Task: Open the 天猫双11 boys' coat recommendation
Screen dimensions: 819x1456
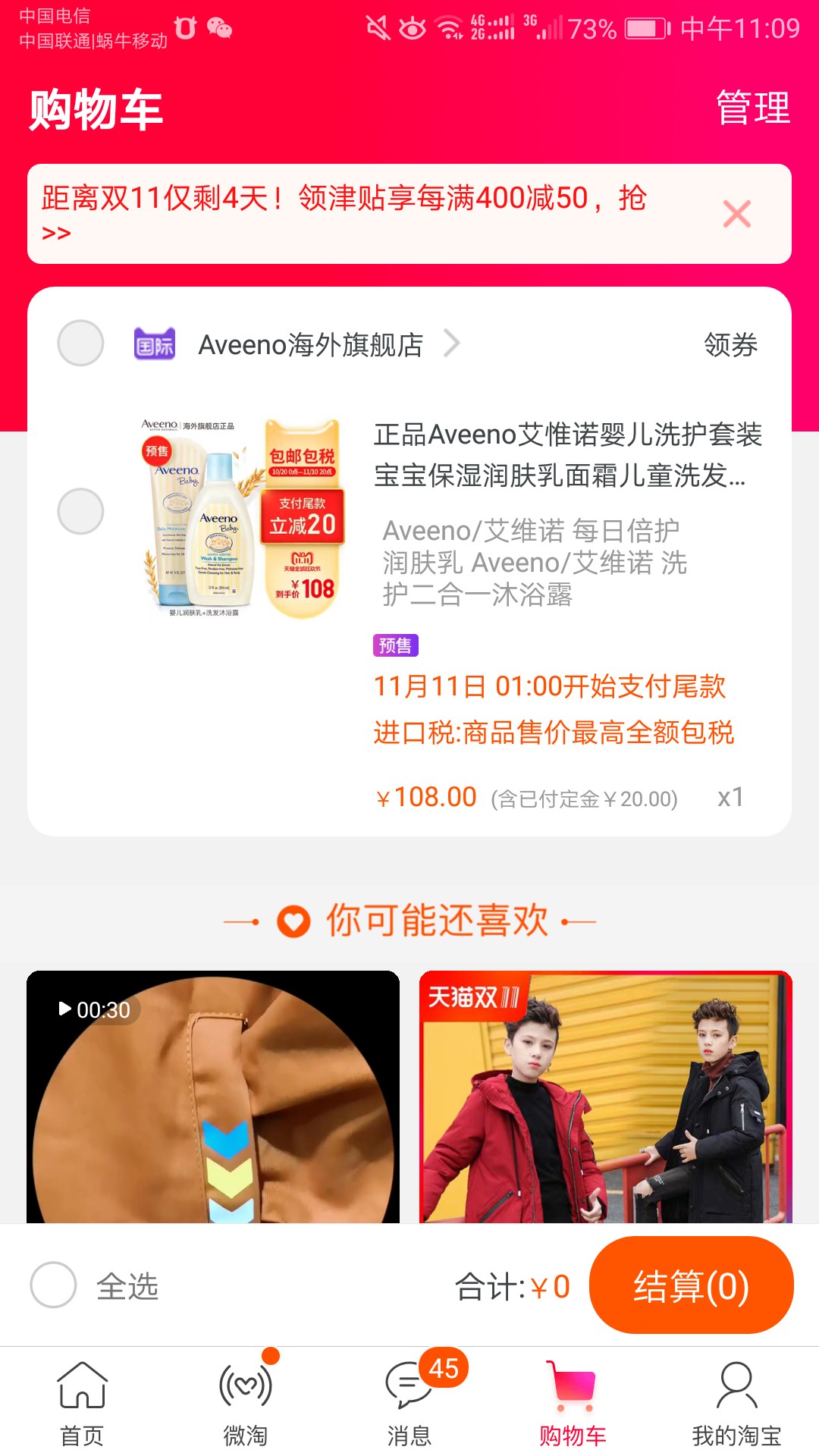Action: [606, 1097]
